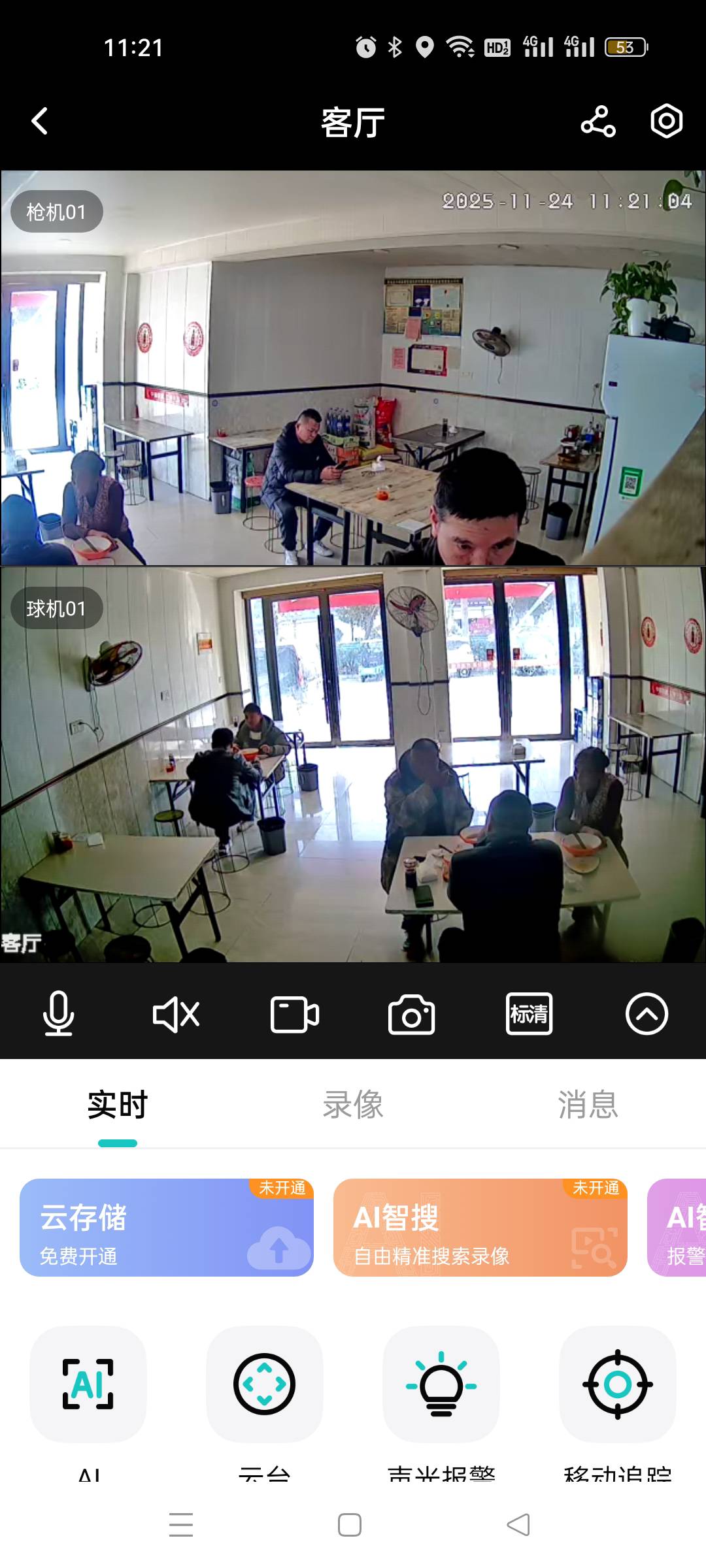Change the 标清 video quality
The height and width of the screenshot is (1568, 706).
(x=529, y=1014)
